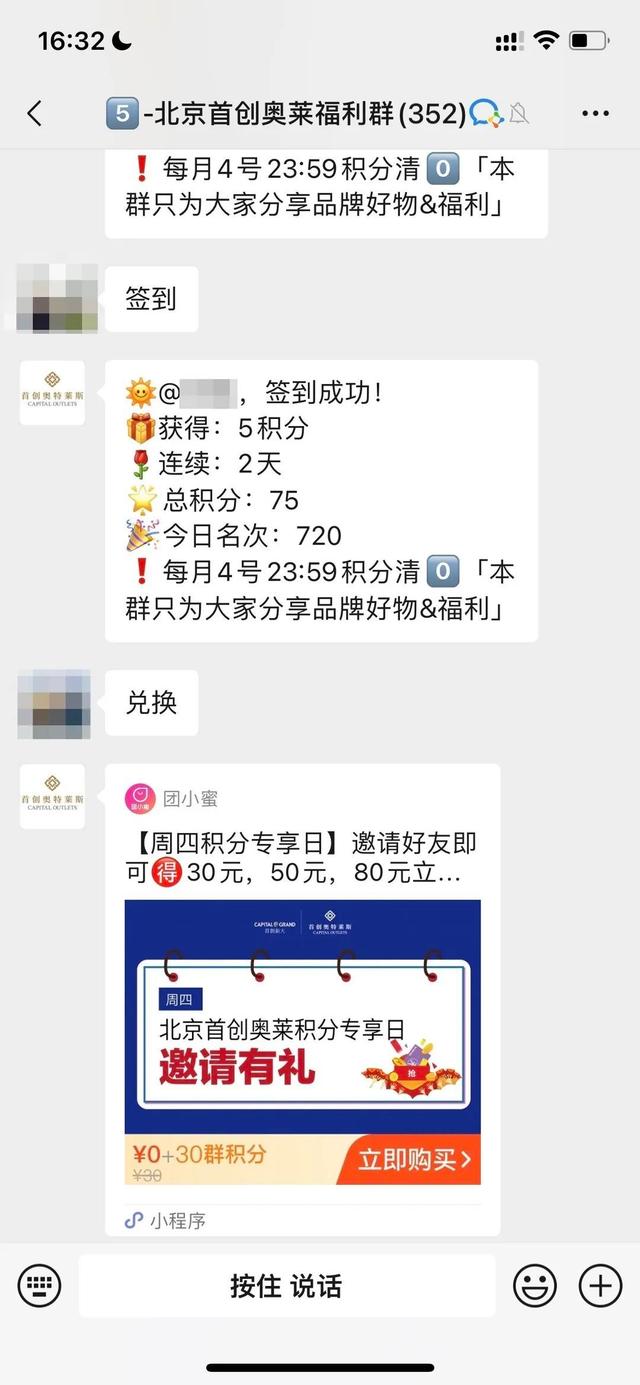Viewport: 640px width, 1385px height.
Task: Go back from the group chat
Action: pyautogui.click(x=35, y=114)
